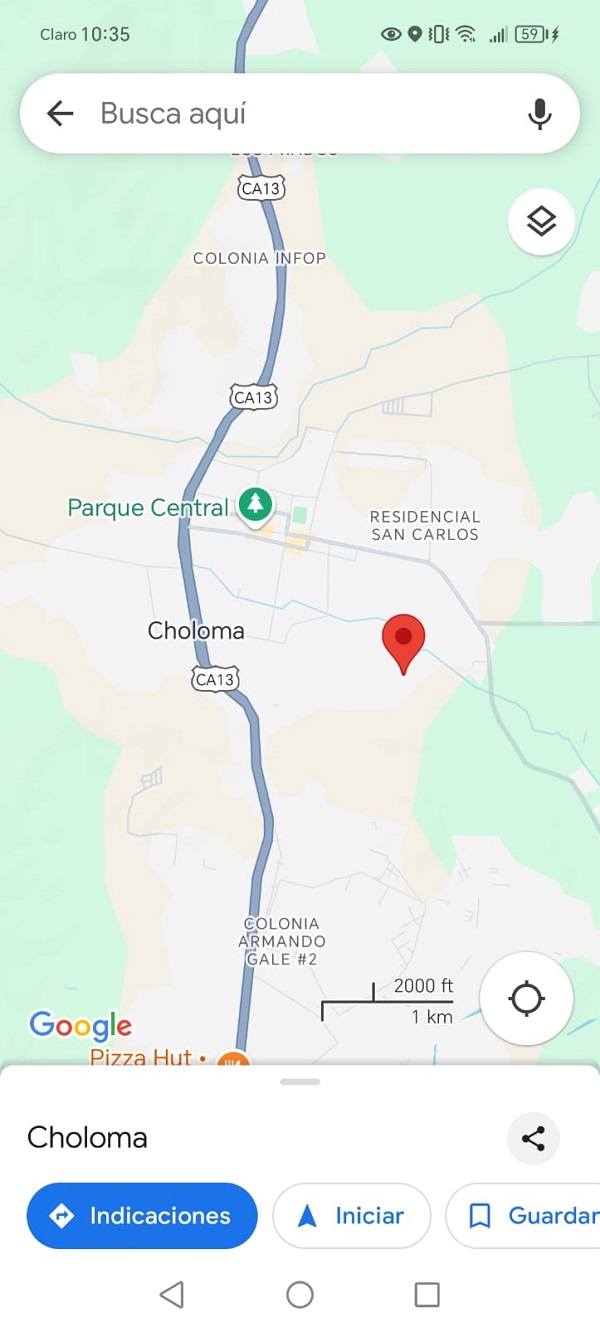Open recent apps from navigation bar
Screen dimensions: 600x1327
click(x=427, y=1295)
